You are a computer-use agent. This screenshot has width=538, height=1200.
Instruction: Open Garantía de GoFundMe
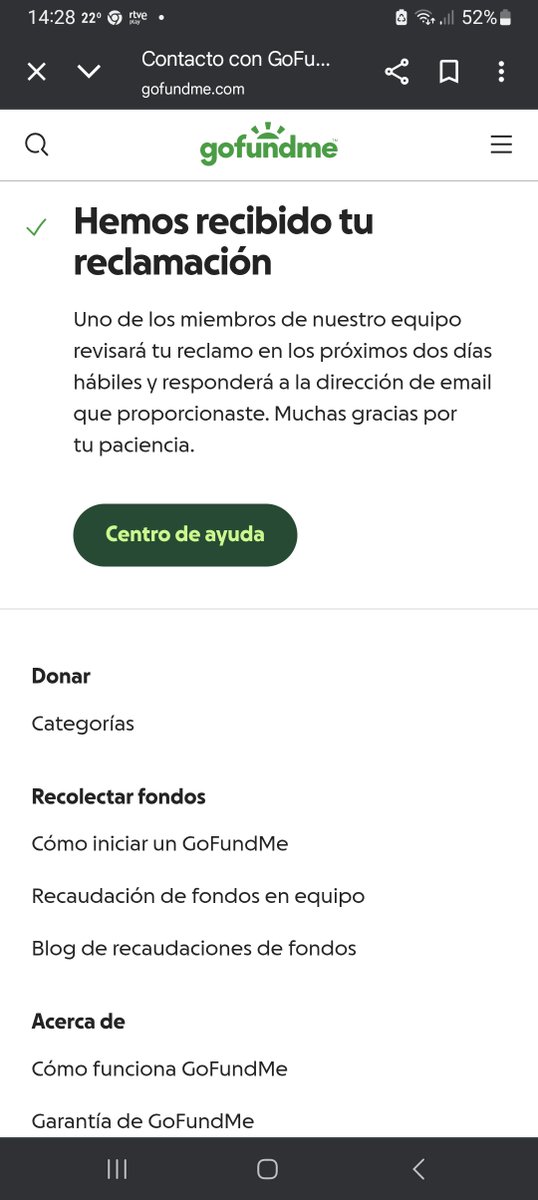click(x=143, y=1121)
